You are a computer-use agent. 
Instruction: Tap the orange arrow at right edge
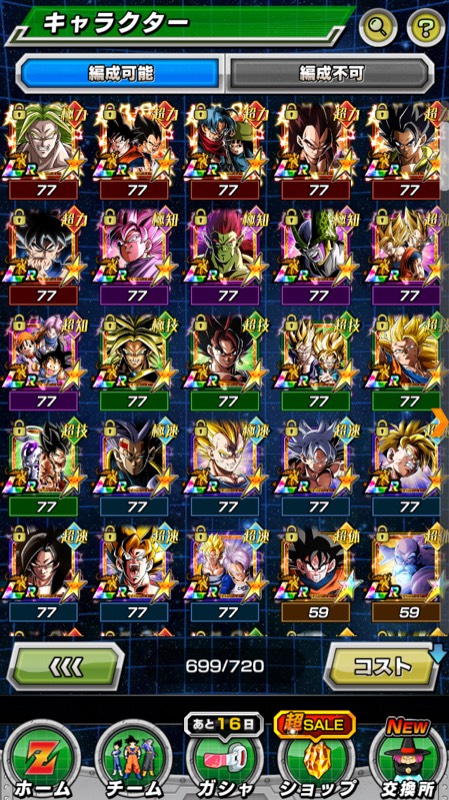(x=440, y=419)
